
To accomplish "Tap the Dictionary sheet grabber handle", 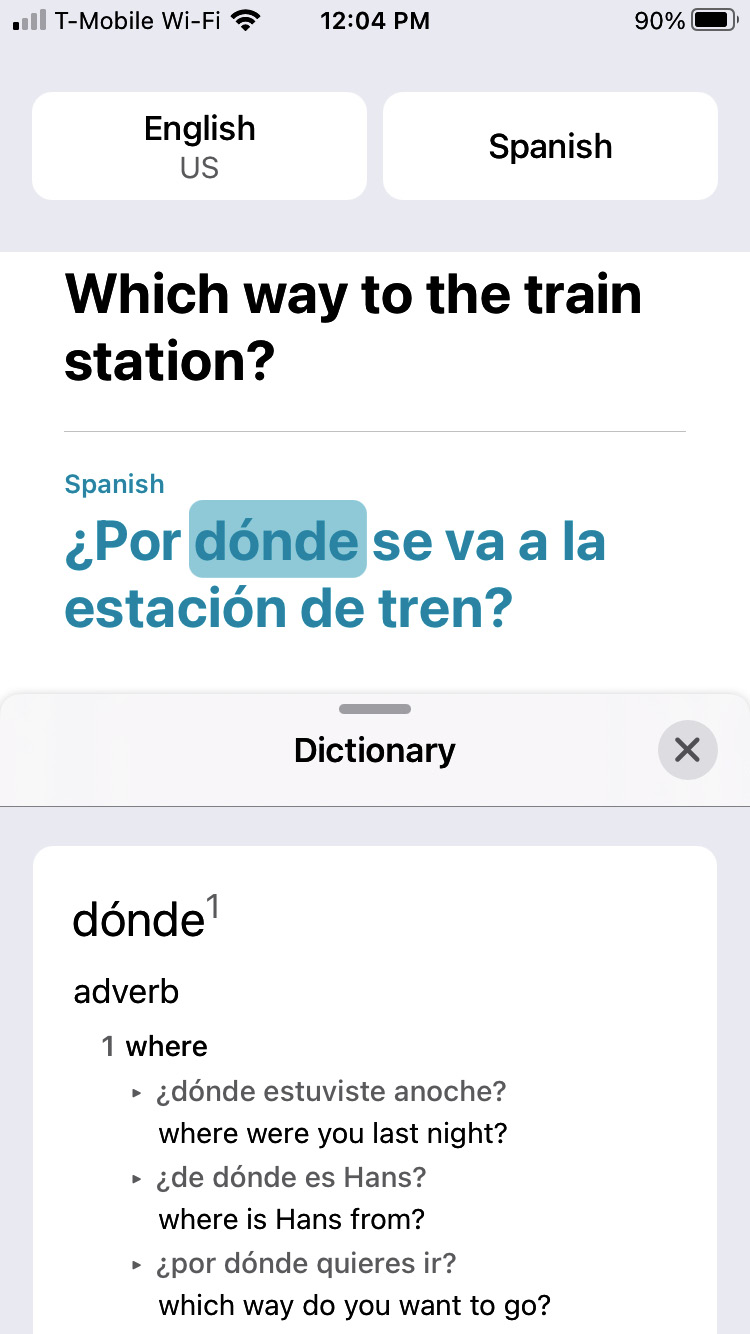I will (375, 709).
